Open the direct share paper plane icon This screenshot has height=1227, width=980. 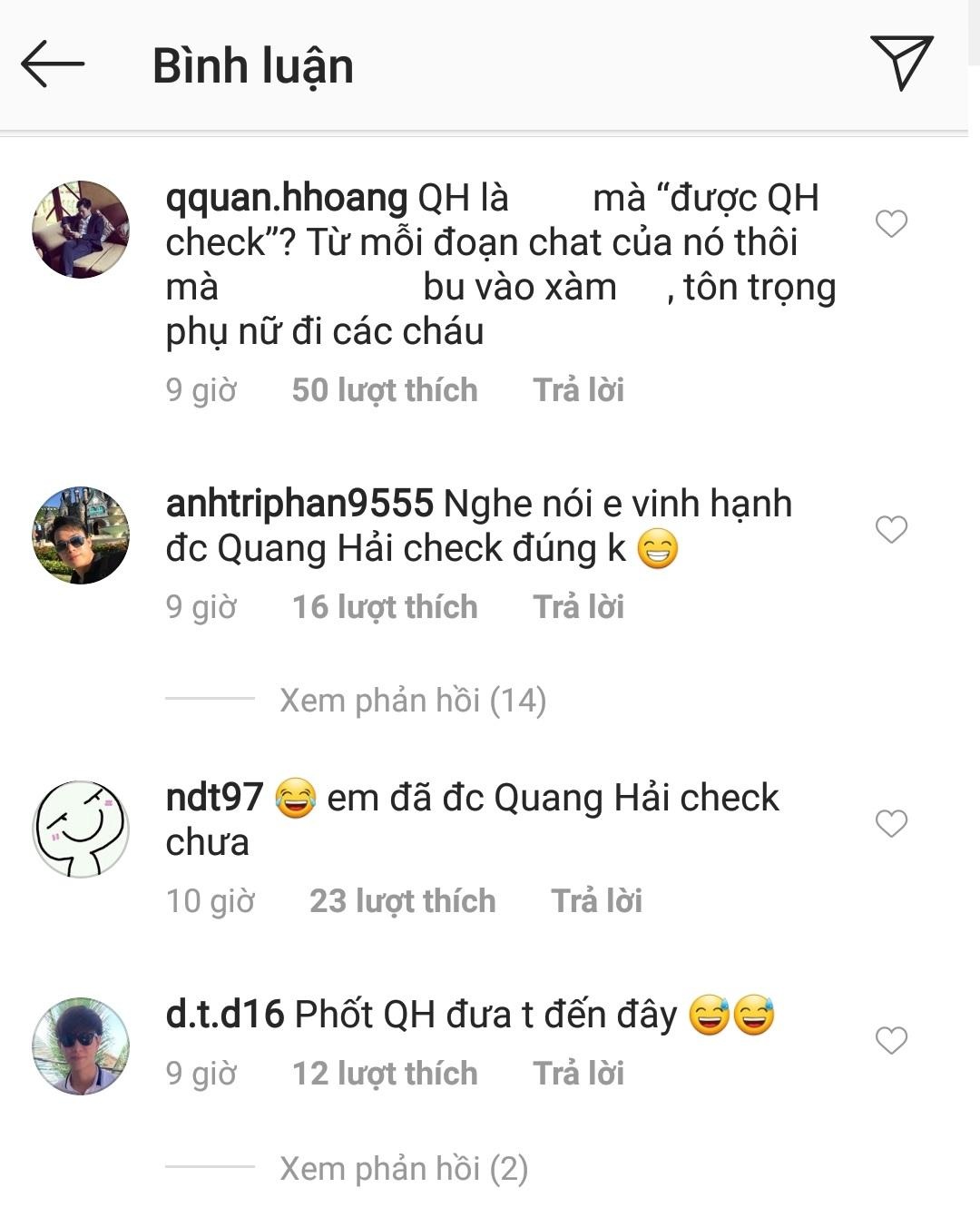(x=901, y=62)
